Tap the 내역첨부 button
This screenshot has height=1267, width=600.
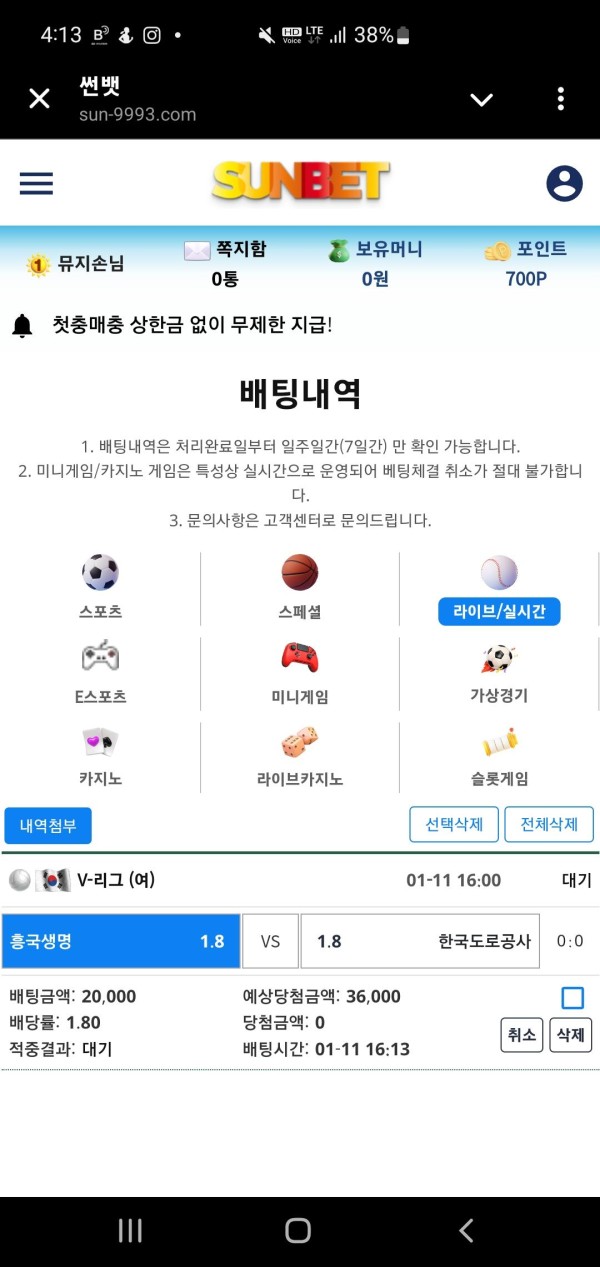(x=48, y=825)
